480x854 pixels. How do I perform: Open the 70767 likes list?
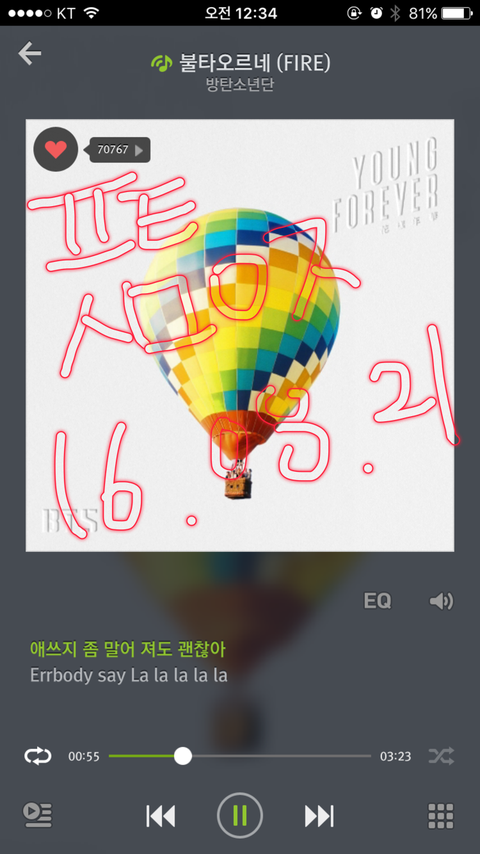pos(120,150)
